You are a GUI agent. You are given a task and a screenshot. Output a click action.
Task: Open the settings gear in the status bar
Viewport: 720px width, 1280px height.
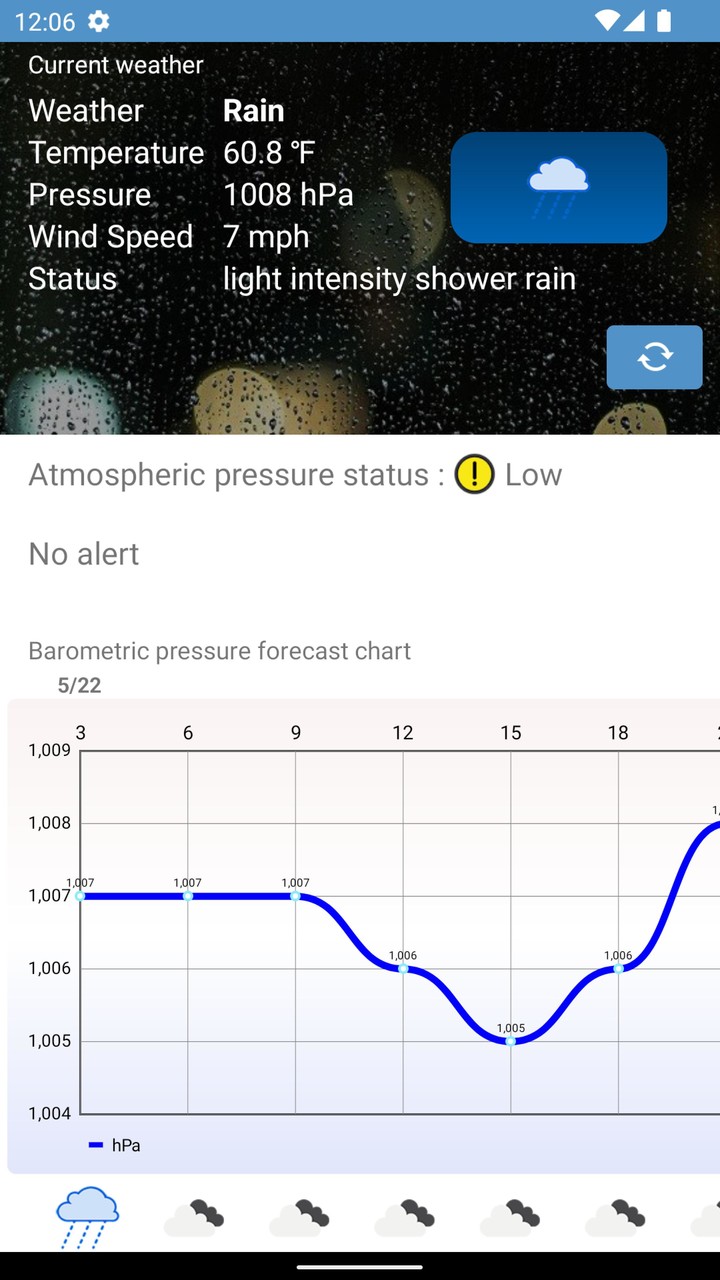(x=97, y=21)
